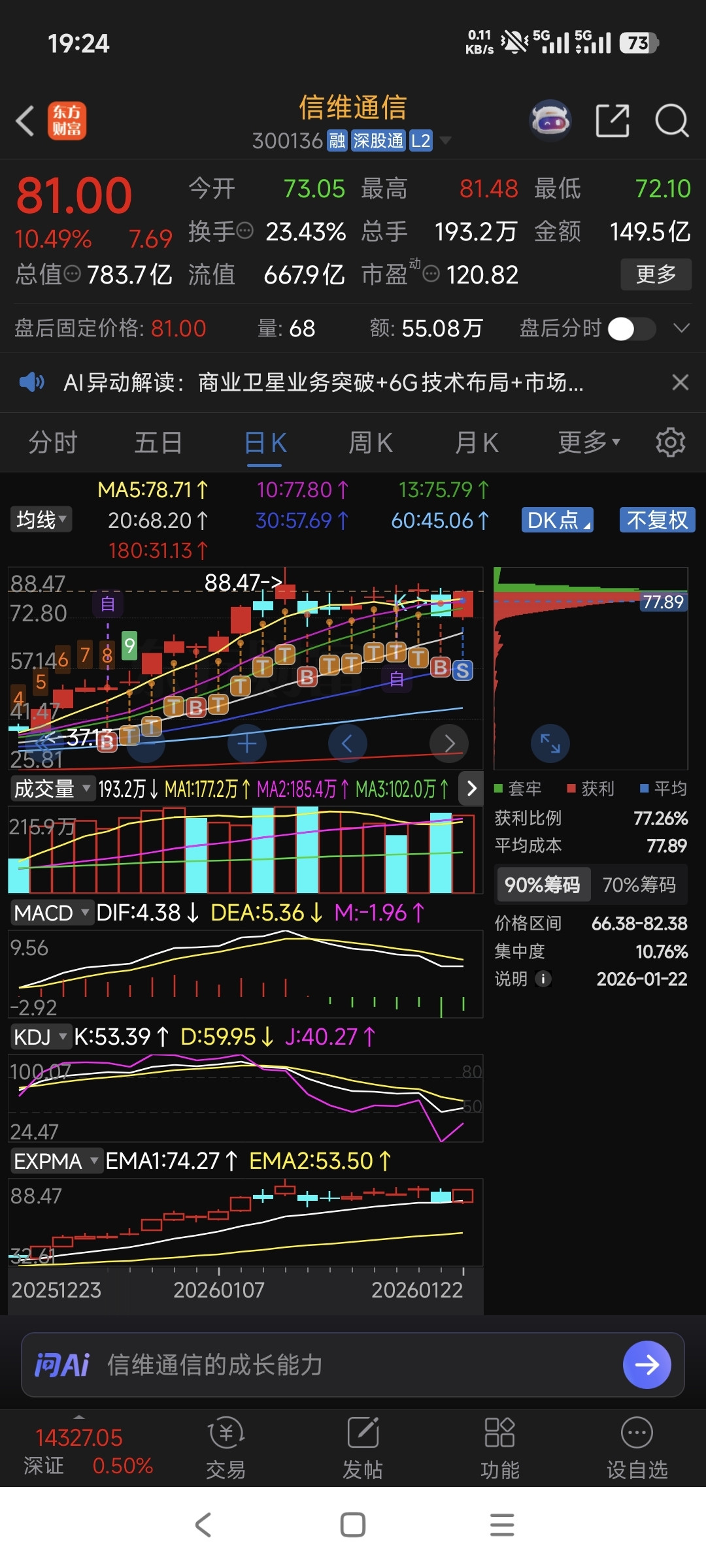
Task: Expand the 更多 chart period dropdown
Action: [x=586, y=442]
